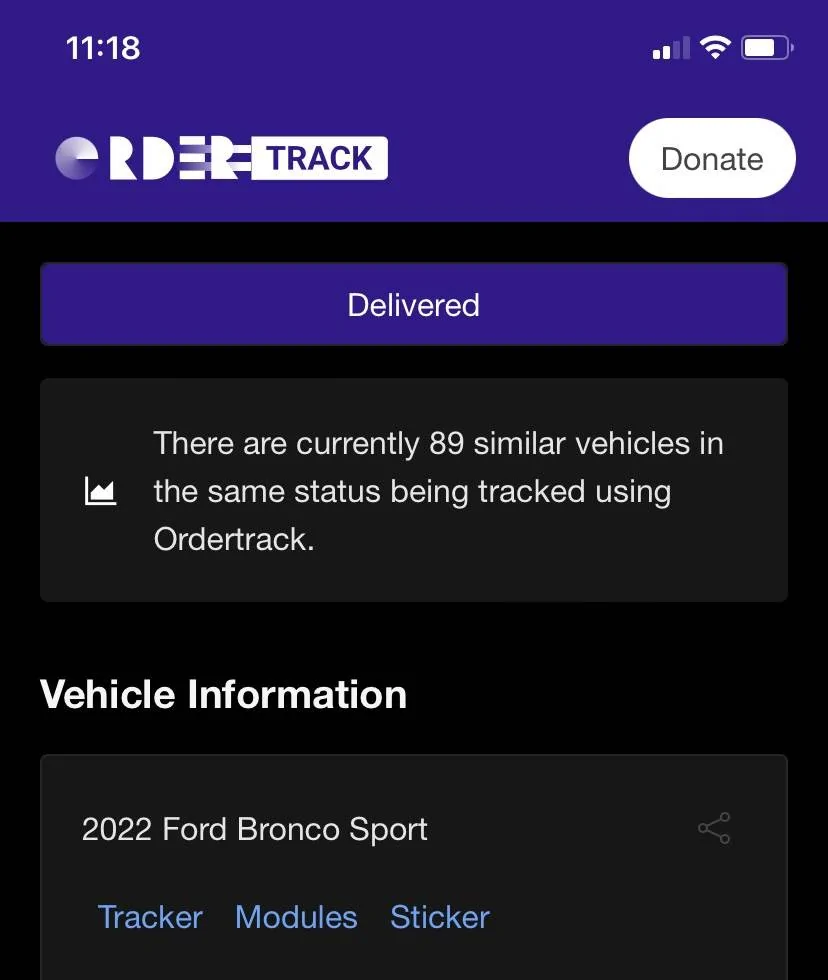Tap the Donate button
Screen dimensions: 828x980
click(711, 159)
